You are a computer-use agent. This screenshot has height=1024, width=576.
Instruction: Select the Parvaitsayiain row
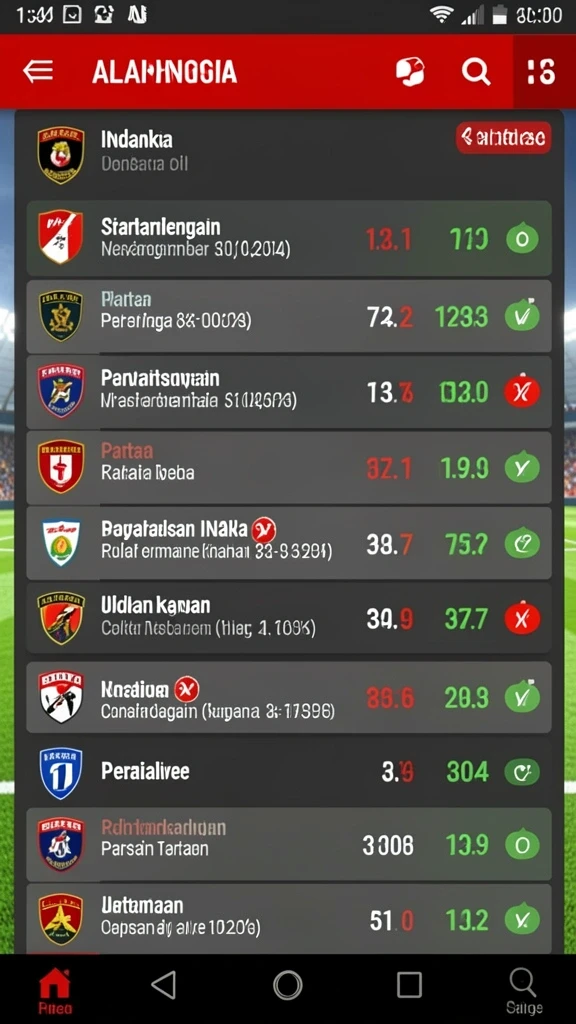[x=289, y=392]
